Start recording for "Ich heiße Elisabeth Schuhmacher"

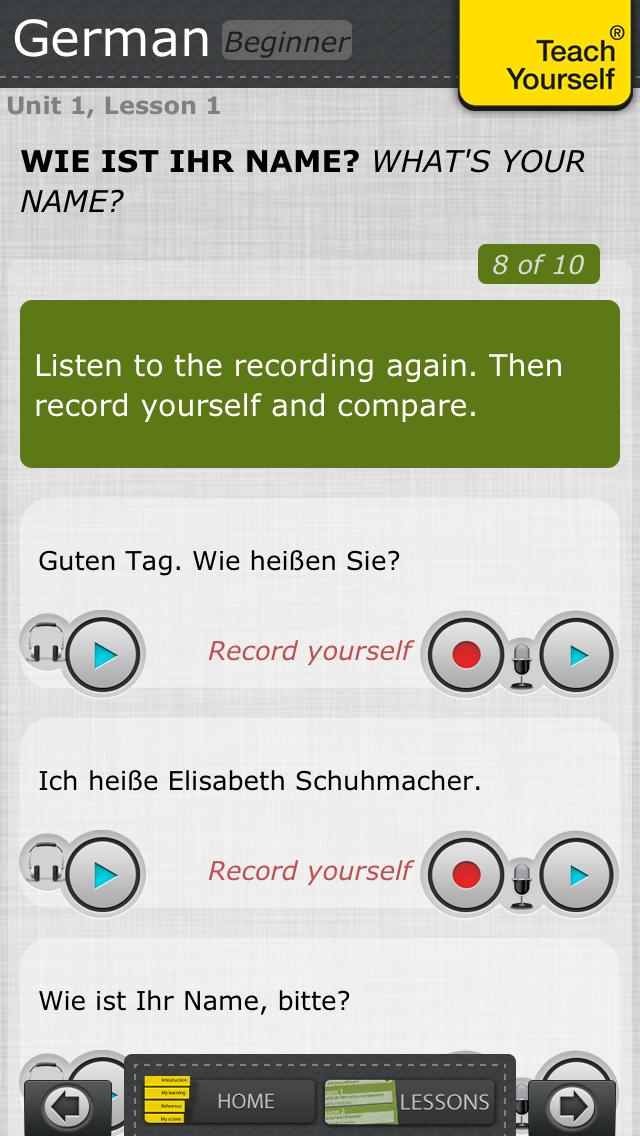click(465, 876)
